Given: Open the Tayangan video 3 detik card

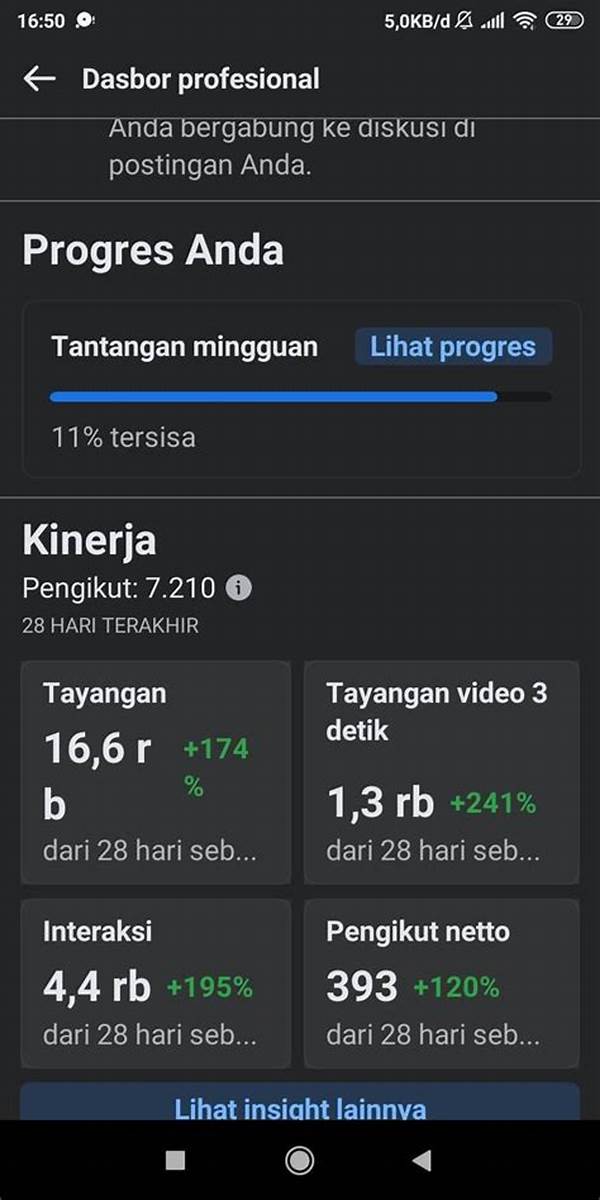Looking at the screenshot, I should click(441, 771).
